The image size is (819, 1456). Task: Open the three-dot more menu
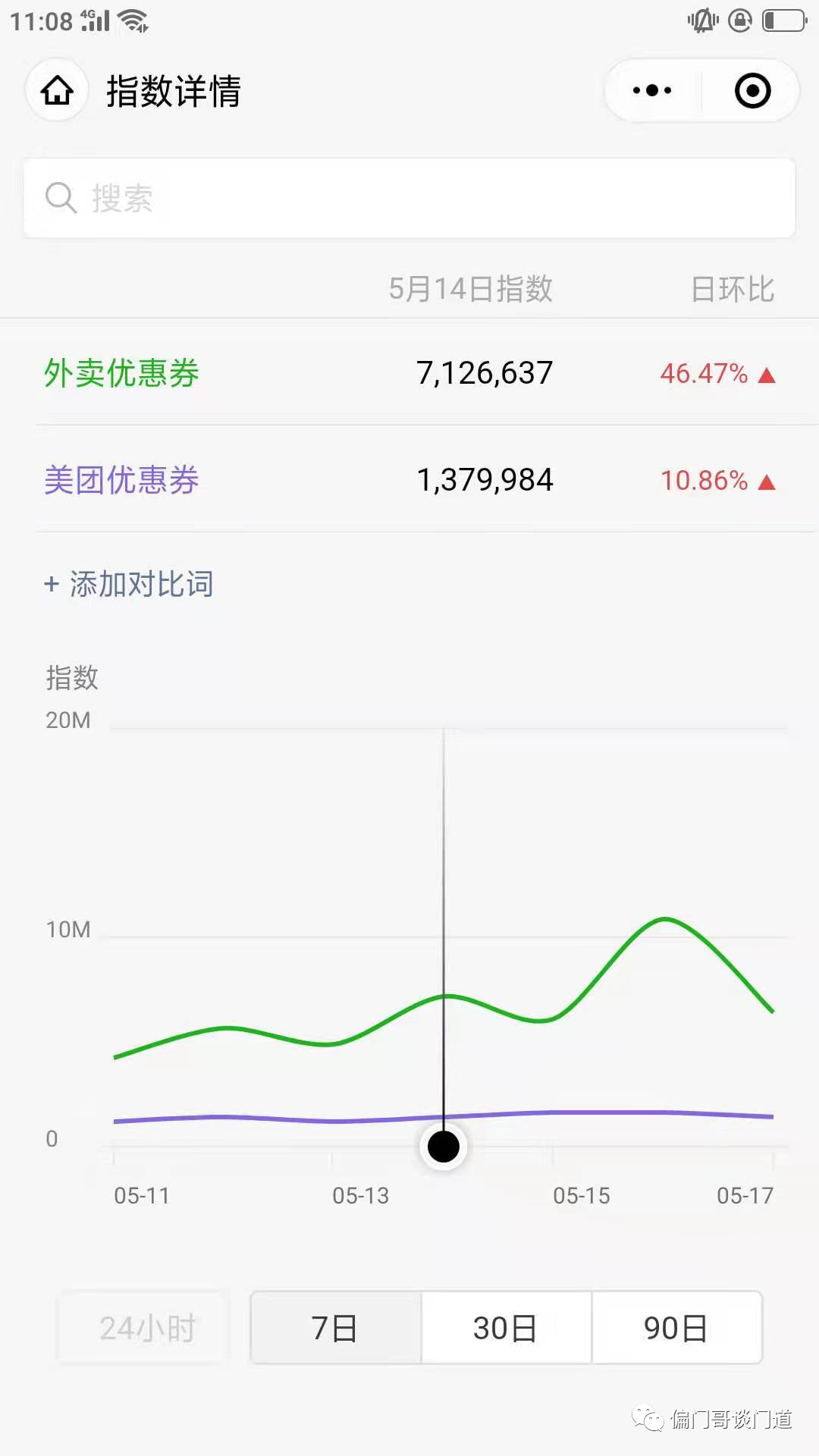point(652,91)
